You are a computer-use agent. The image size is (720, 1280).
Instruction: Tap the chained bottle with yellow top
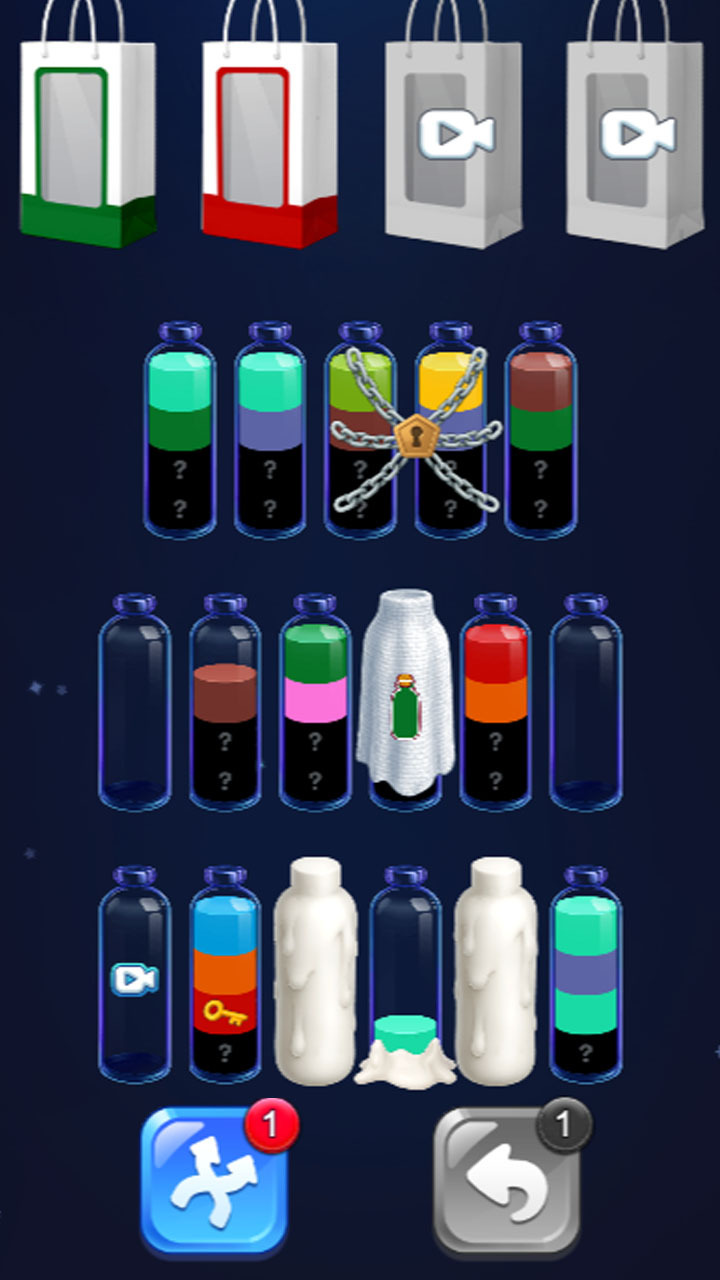tap(450, 430)
